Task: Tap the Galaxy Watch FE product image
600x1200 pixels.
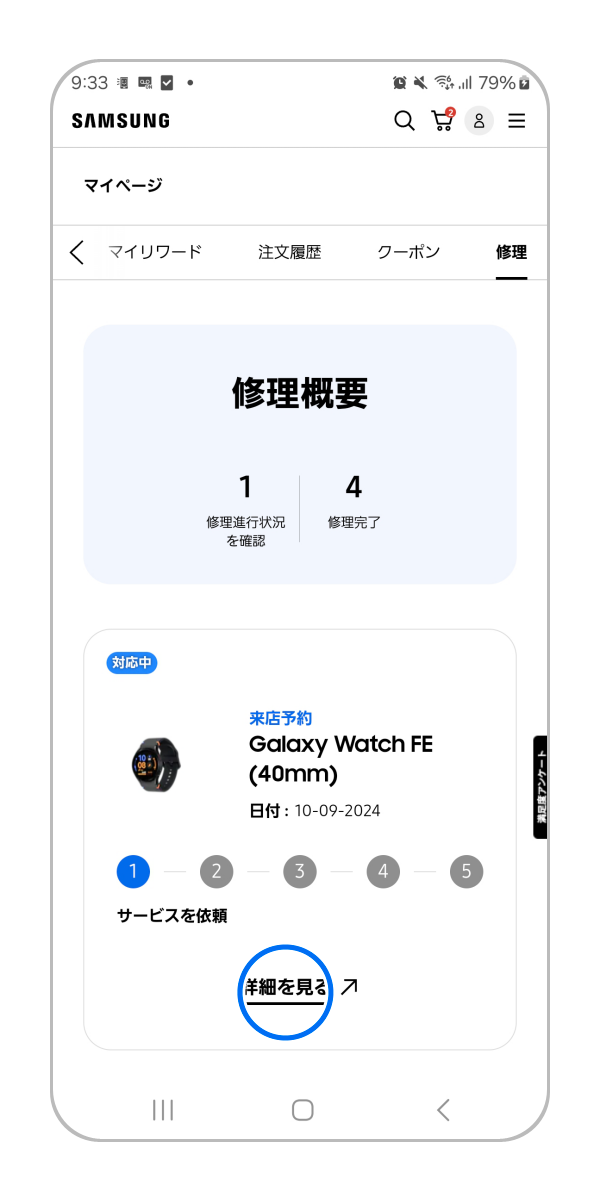Action: pyautogui.click(x=156, y=765)
